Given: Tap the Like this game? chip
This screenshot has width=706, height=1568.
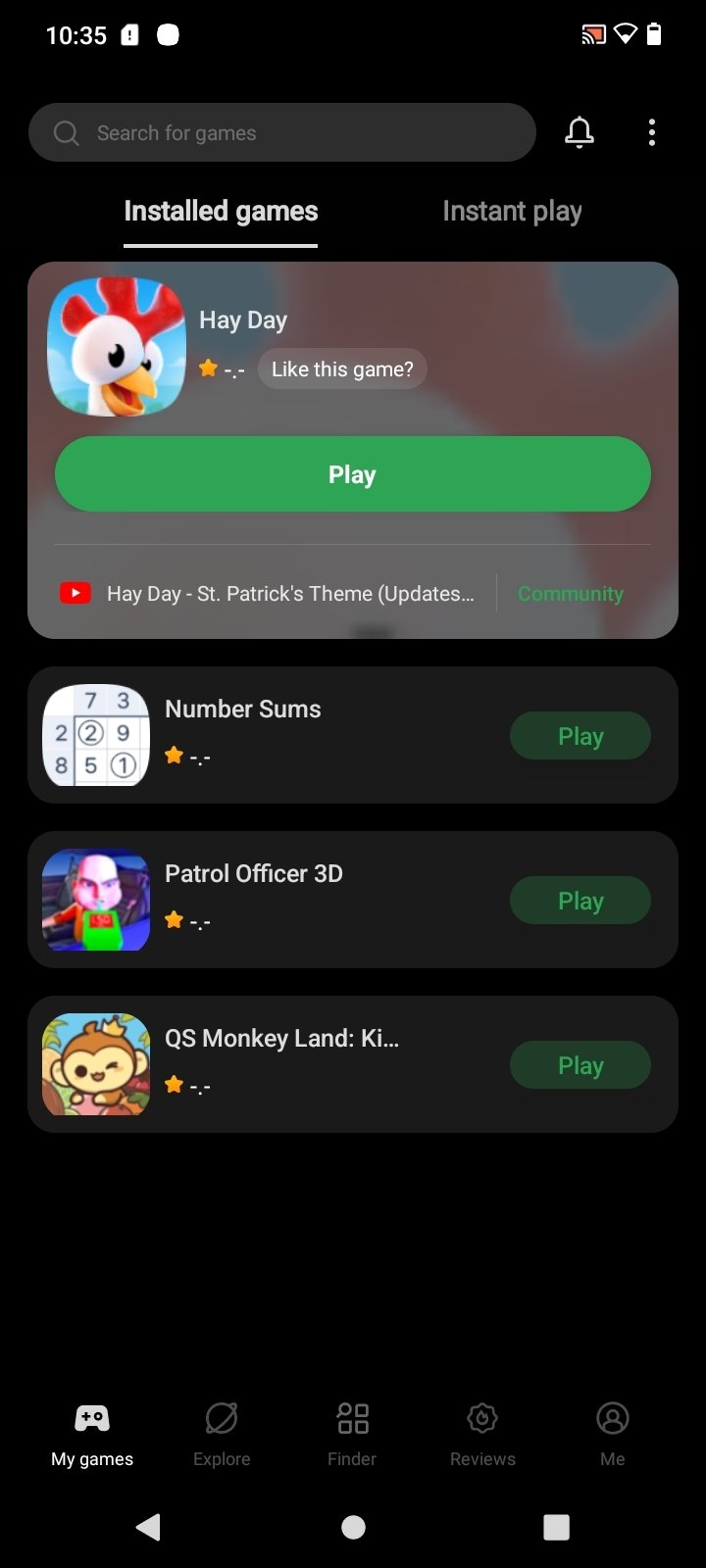Looking at the screenshot, I should coord(342,369).
